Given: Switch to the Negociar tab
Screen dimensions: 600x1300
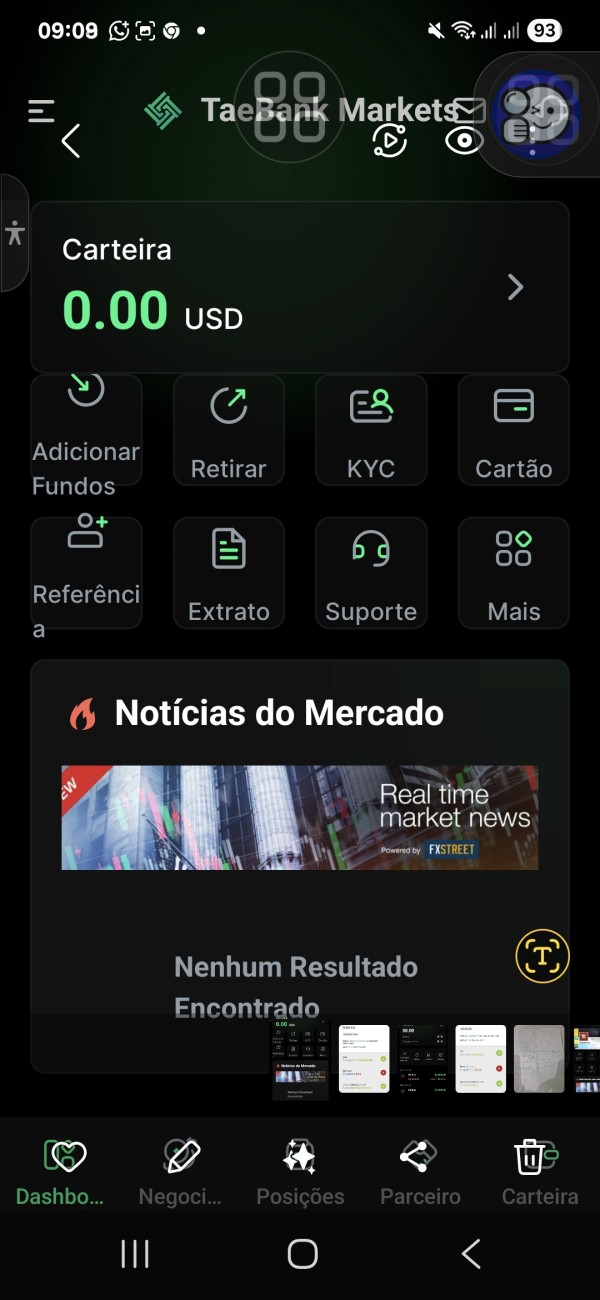Looking at the screenshot, I should click(180, 1170).
